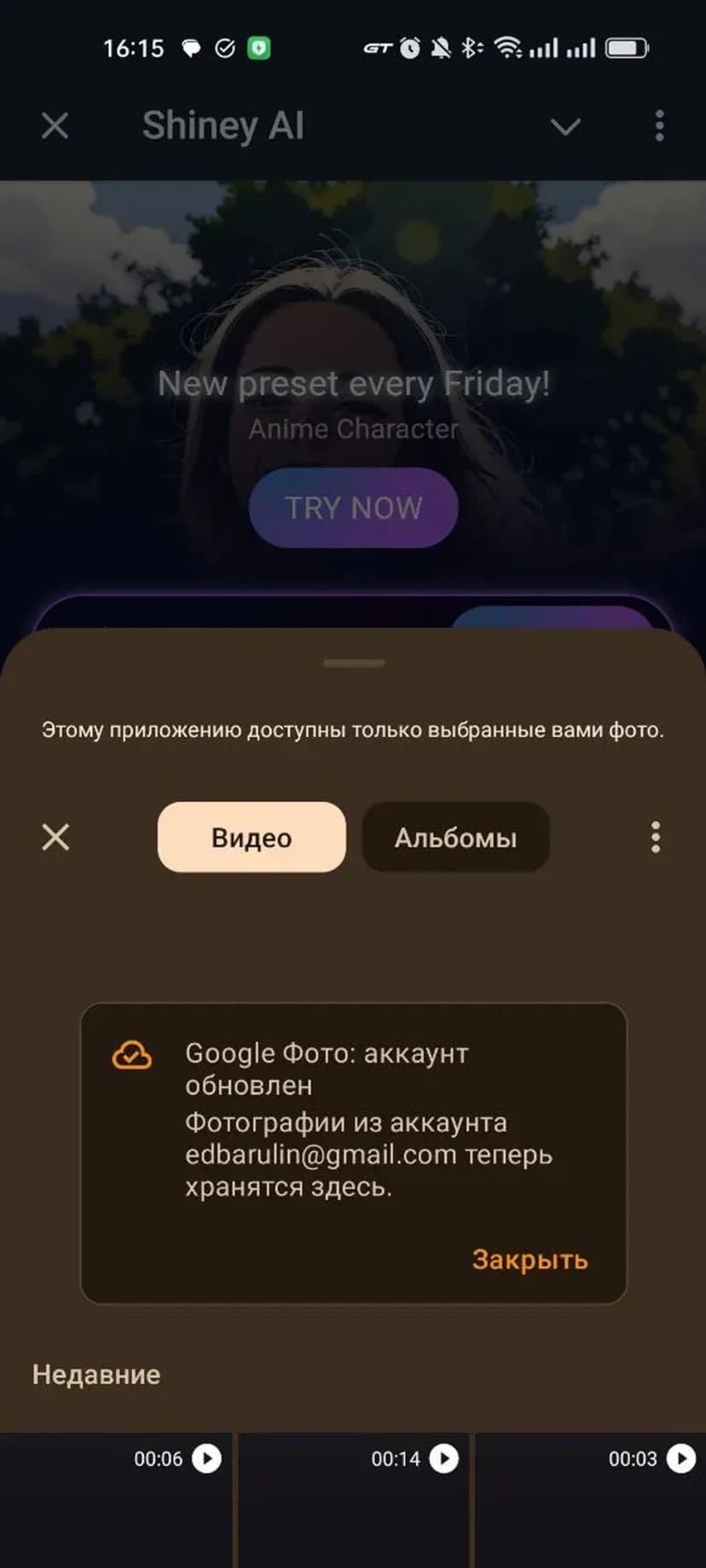Select the Видео filter chip
This screenshot has height=1568, width=706.
click(252, 837)
